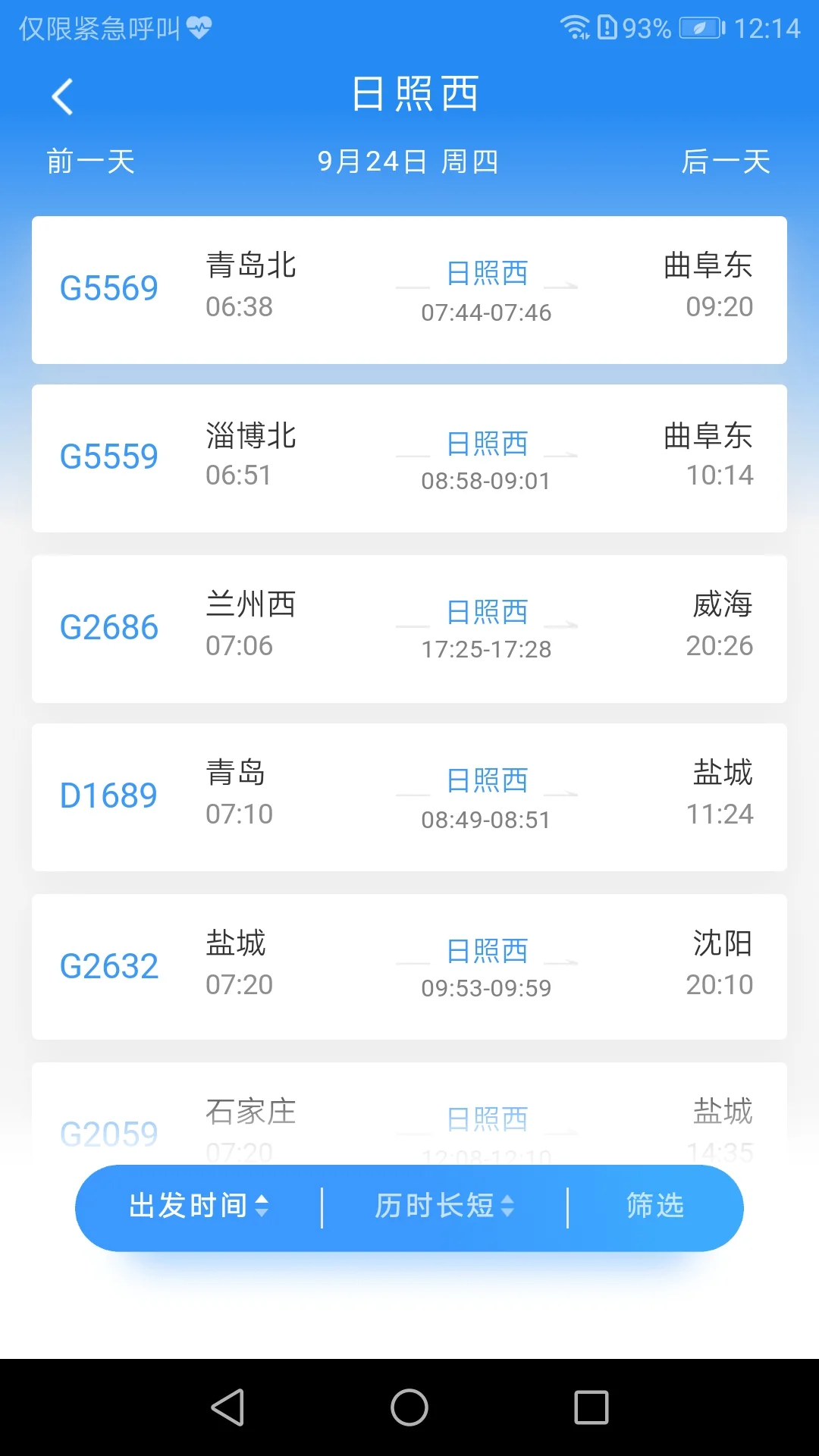The image size is (819, 1456).
Task: Switch to next day via 后一天
Action: [x=724, y=160]
